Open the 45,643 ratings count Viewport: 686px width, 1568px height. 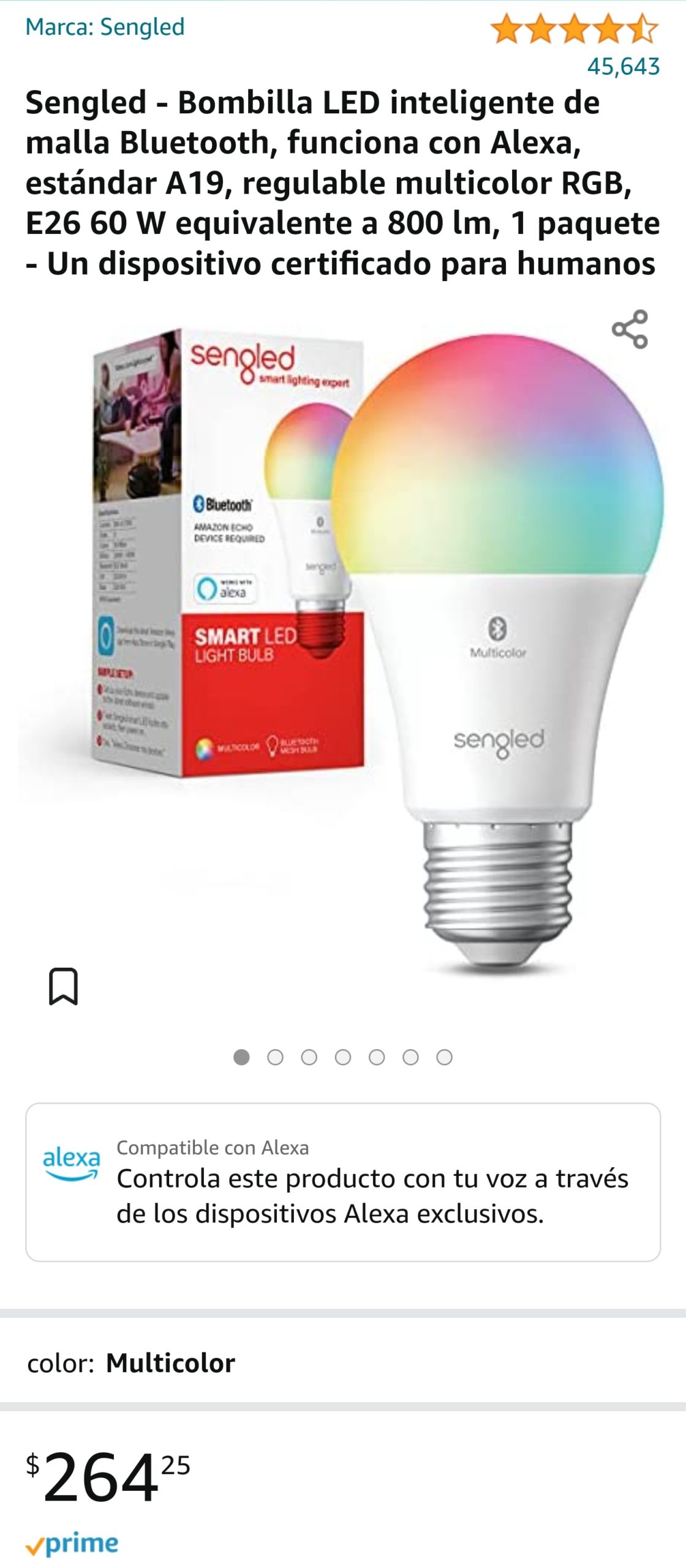tap(624, 66)
